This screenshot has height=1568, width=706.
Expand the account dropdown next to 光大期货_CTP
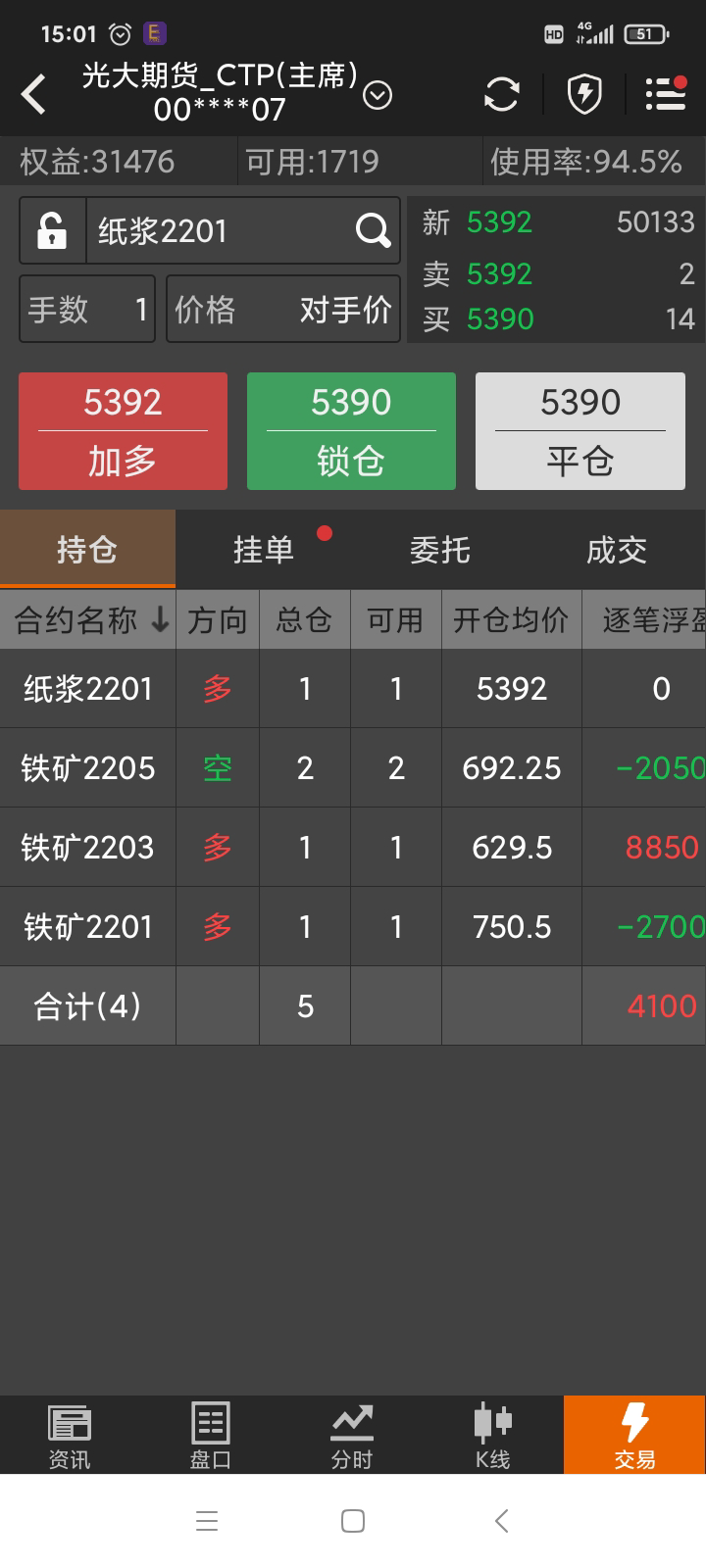click(x=378, y=95)
